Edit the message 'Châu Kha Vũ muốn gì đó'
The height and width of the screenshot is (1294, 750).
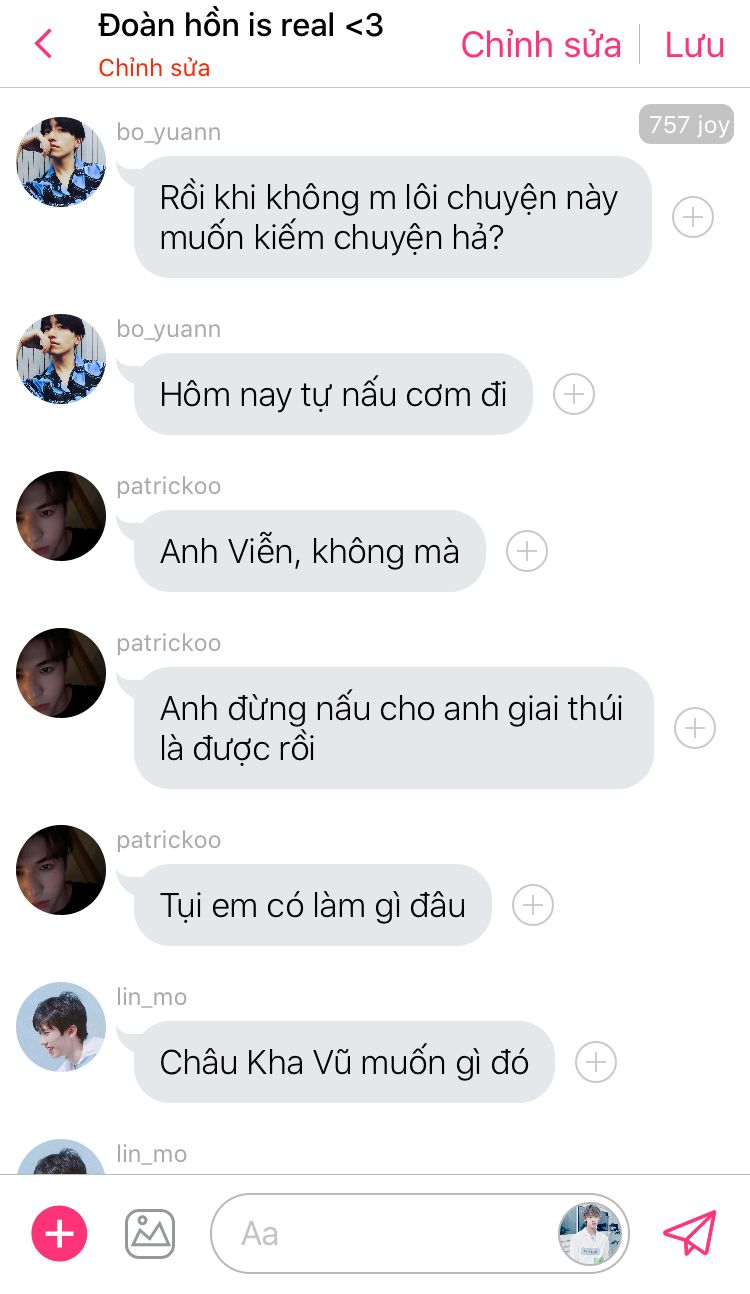click(344, 1062)
